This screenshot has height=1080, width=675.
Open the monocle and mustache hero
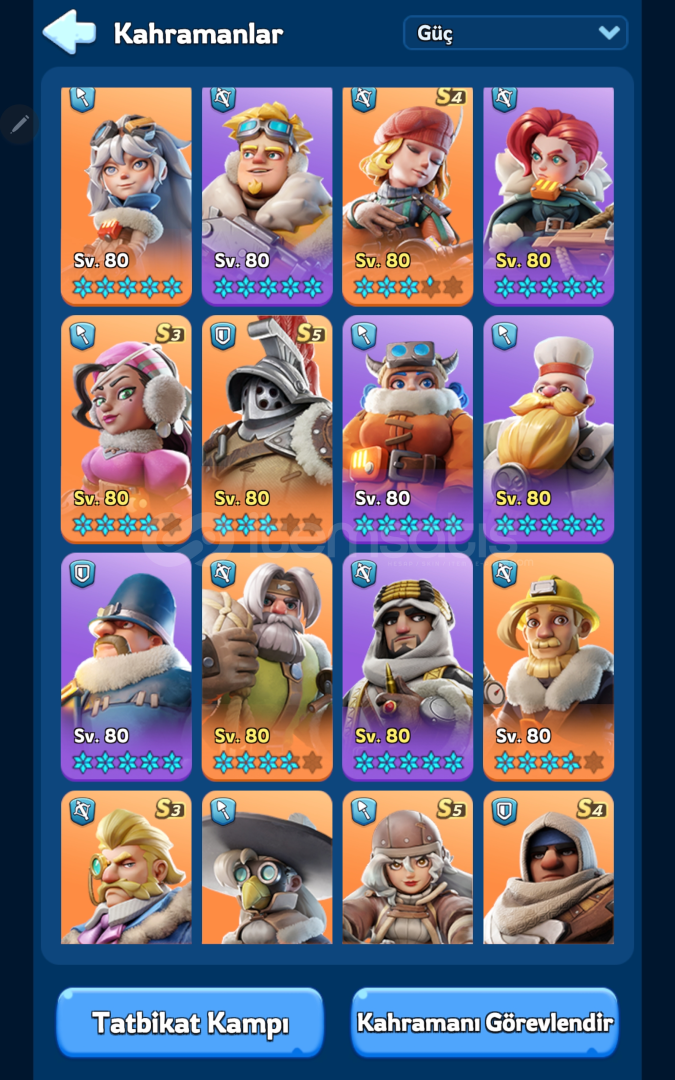click(x=127, y=867)
